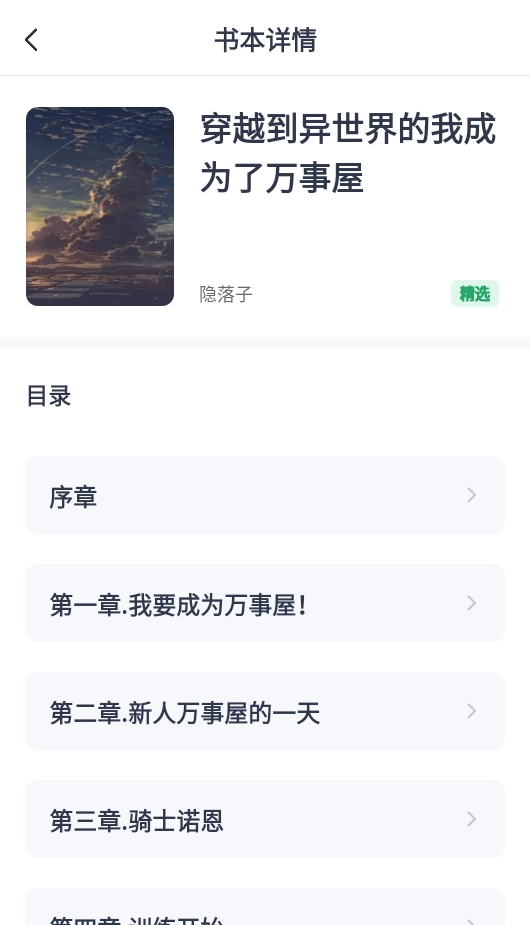The image size is (530, 925).
Task: Tap the book cover image
Action: [x=100, y=206]
